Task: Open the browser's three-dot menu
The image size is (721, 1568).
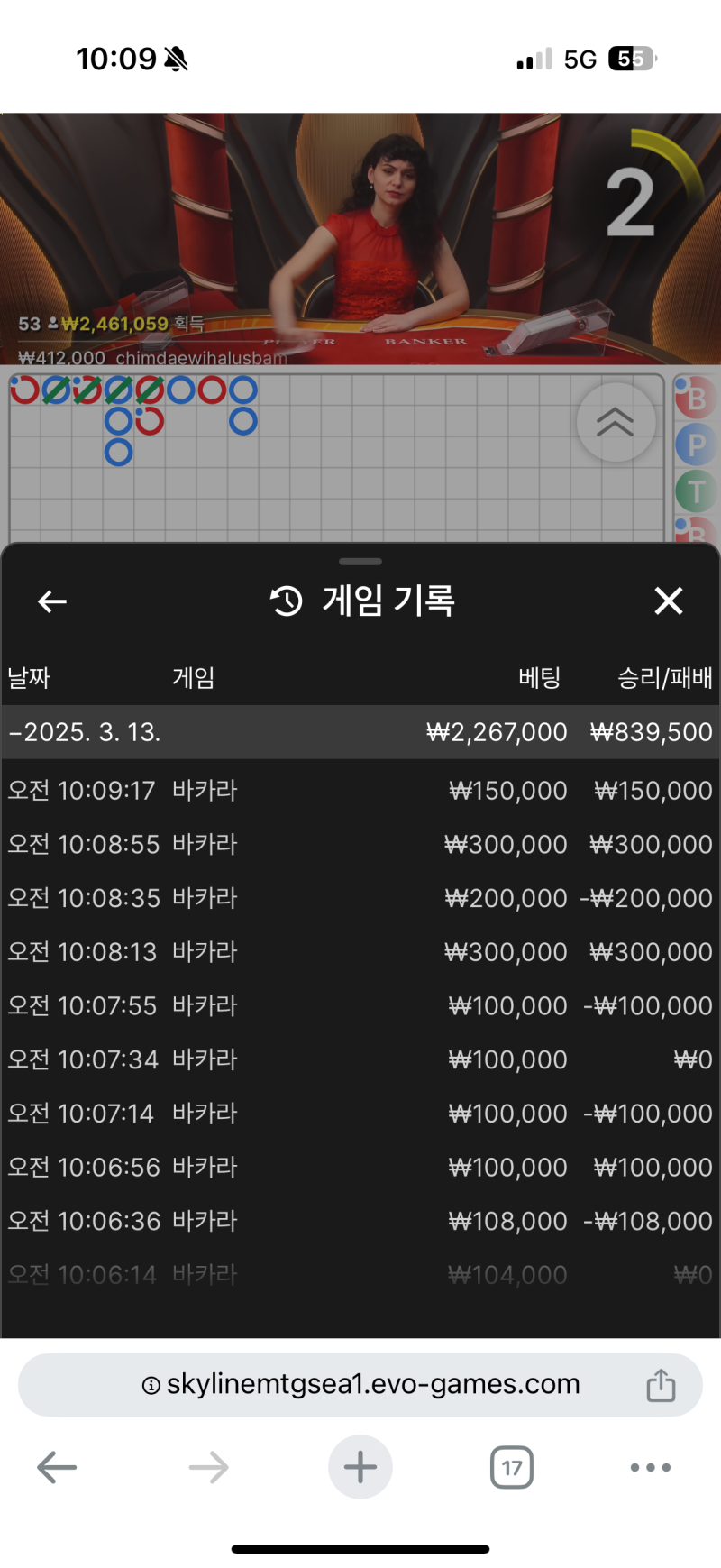Action: point(651,1468)
